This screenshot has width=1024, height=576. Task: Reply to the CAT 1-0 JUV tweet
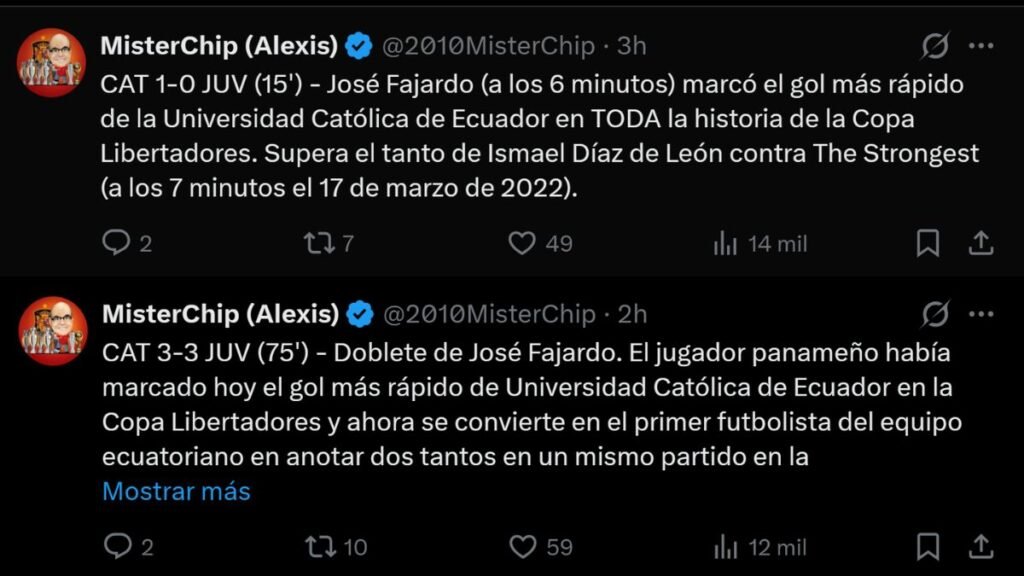(118, 243)
